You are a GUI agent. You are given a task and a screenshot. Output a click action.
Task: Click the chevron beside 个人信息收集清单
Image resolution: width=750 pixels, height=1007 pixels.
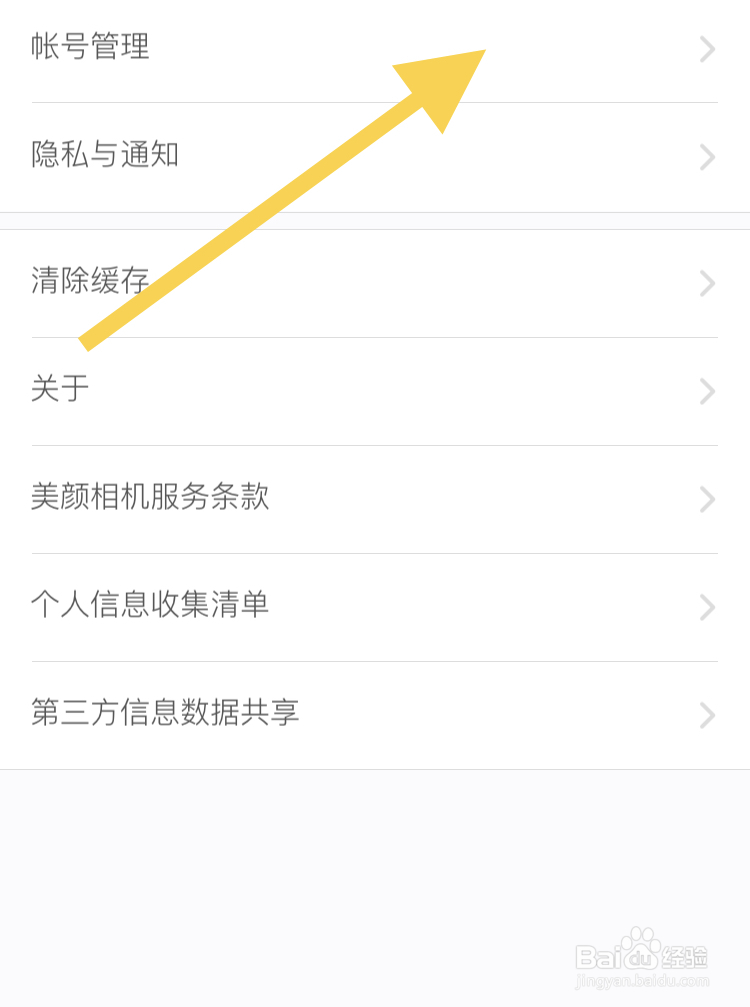[707, 608]
